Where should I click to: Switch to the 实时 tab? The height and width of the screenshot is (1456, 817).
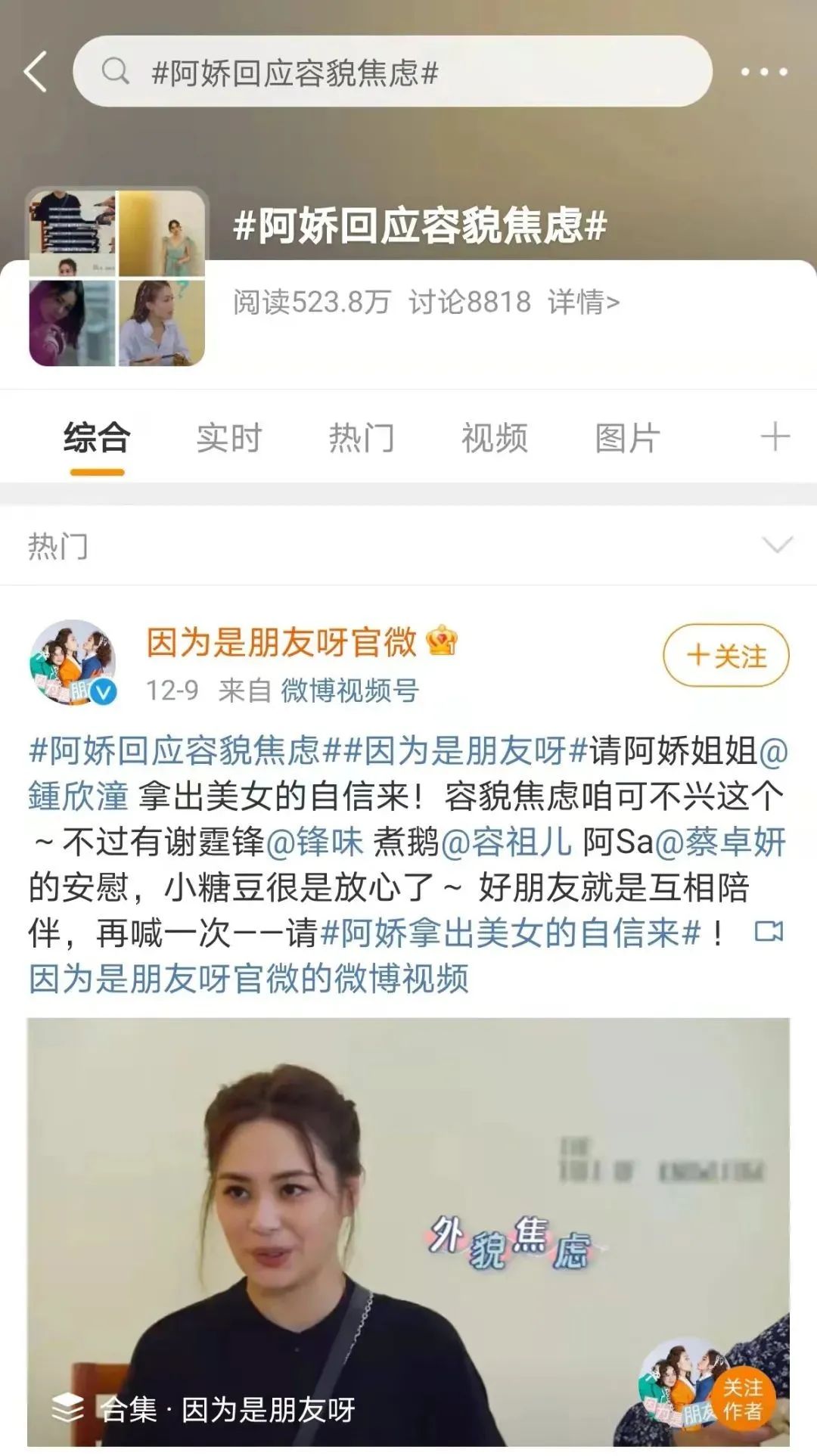pyautogui.click(x=228, y=438)
